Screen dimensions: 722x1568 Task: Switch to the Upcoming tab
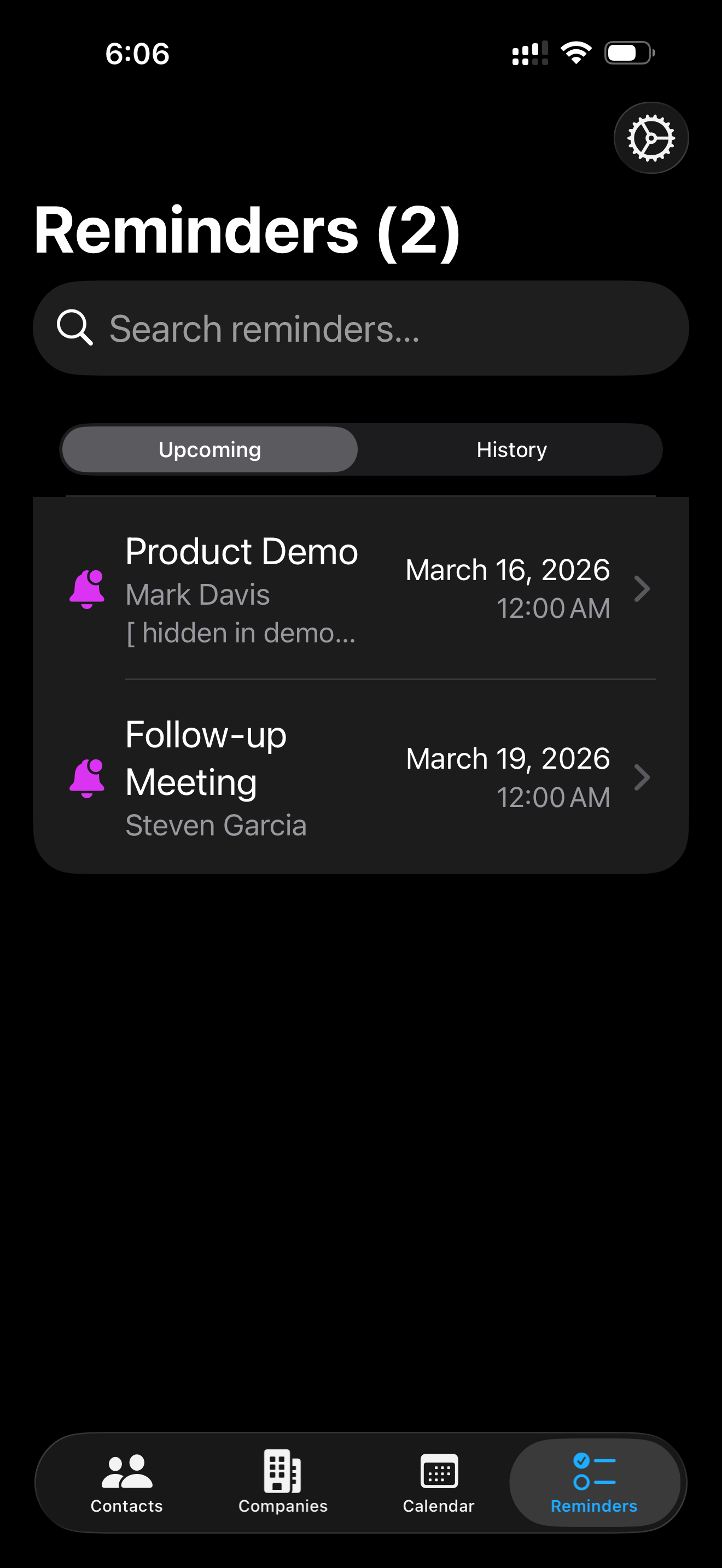pyautogui.click(x=209, y=449)
